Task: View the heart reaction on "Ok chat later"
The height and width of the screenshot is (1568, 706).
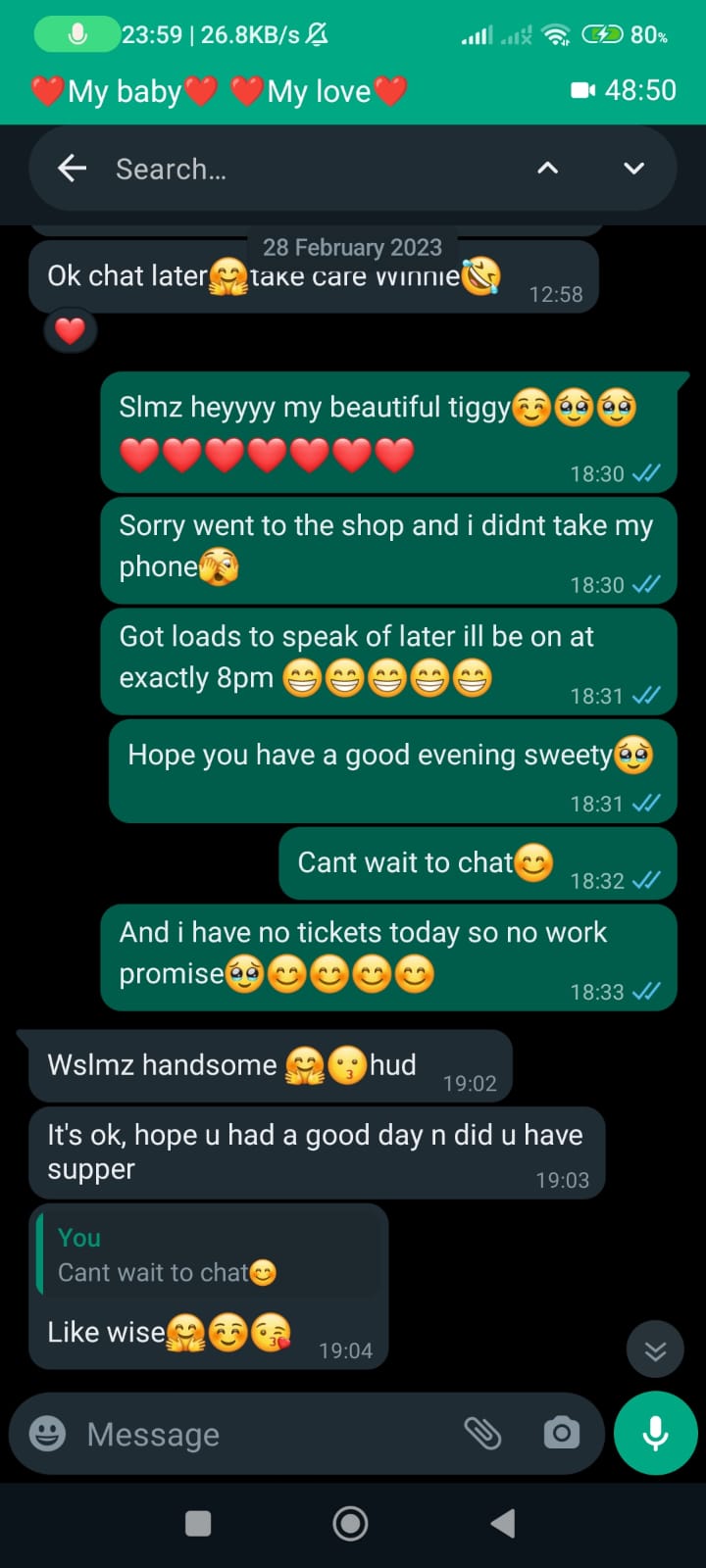Action: 70,331
